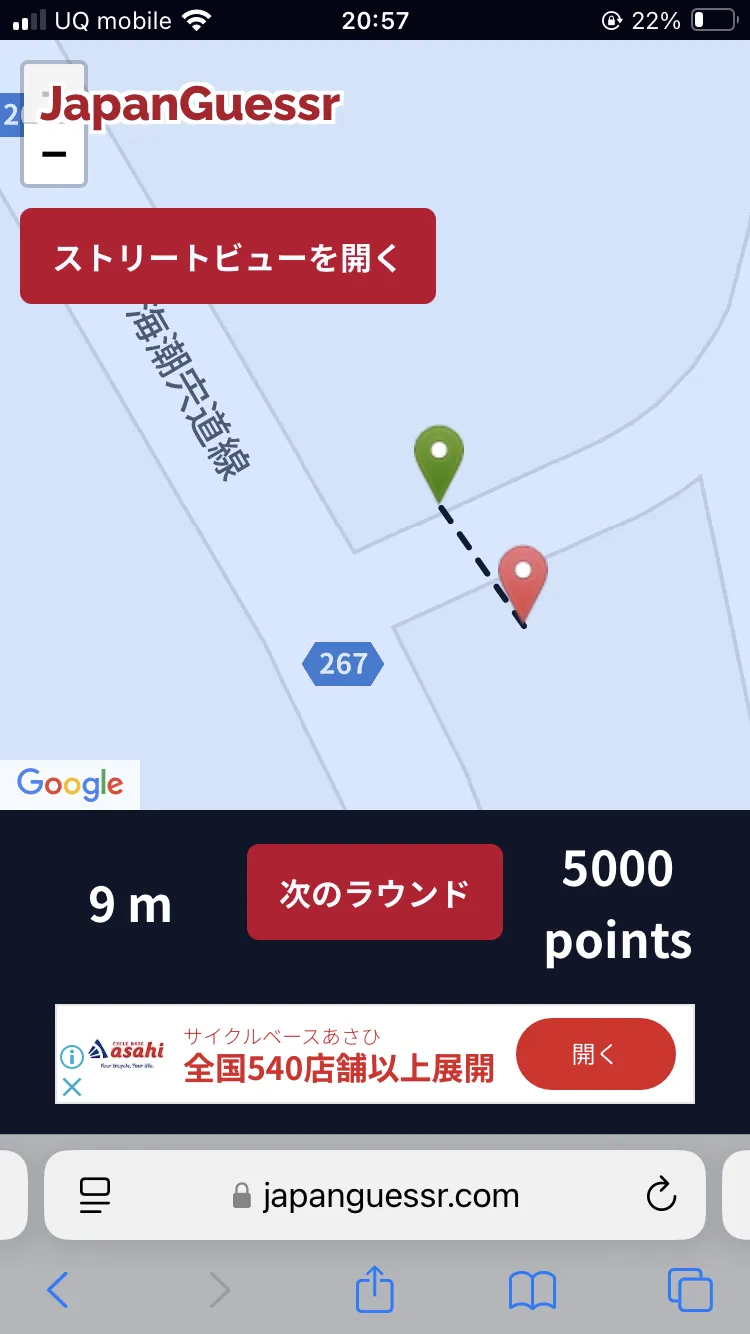This screenshot has height=1334, width=750.
Task: Open the page format menu in address bar
Action: [95, 1195]
